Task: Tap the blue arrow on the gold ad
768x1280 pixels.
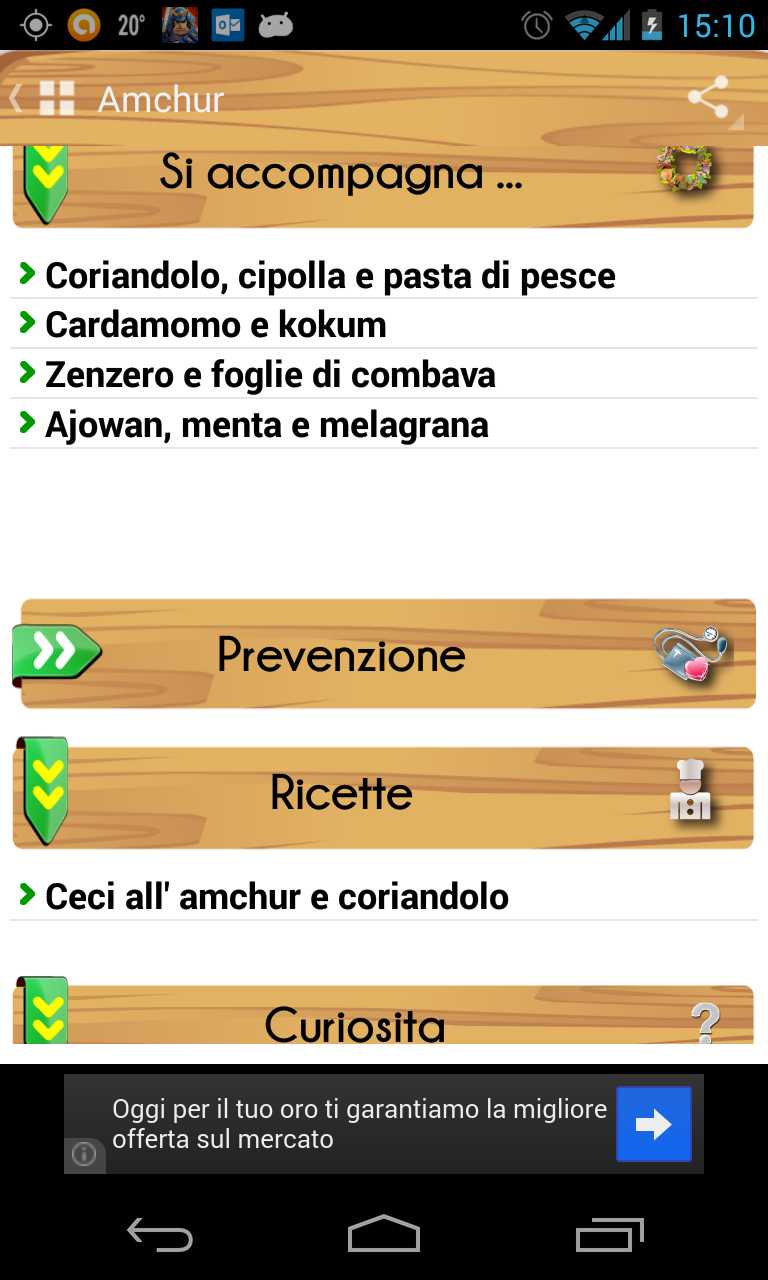Action: click(653, 1124)
